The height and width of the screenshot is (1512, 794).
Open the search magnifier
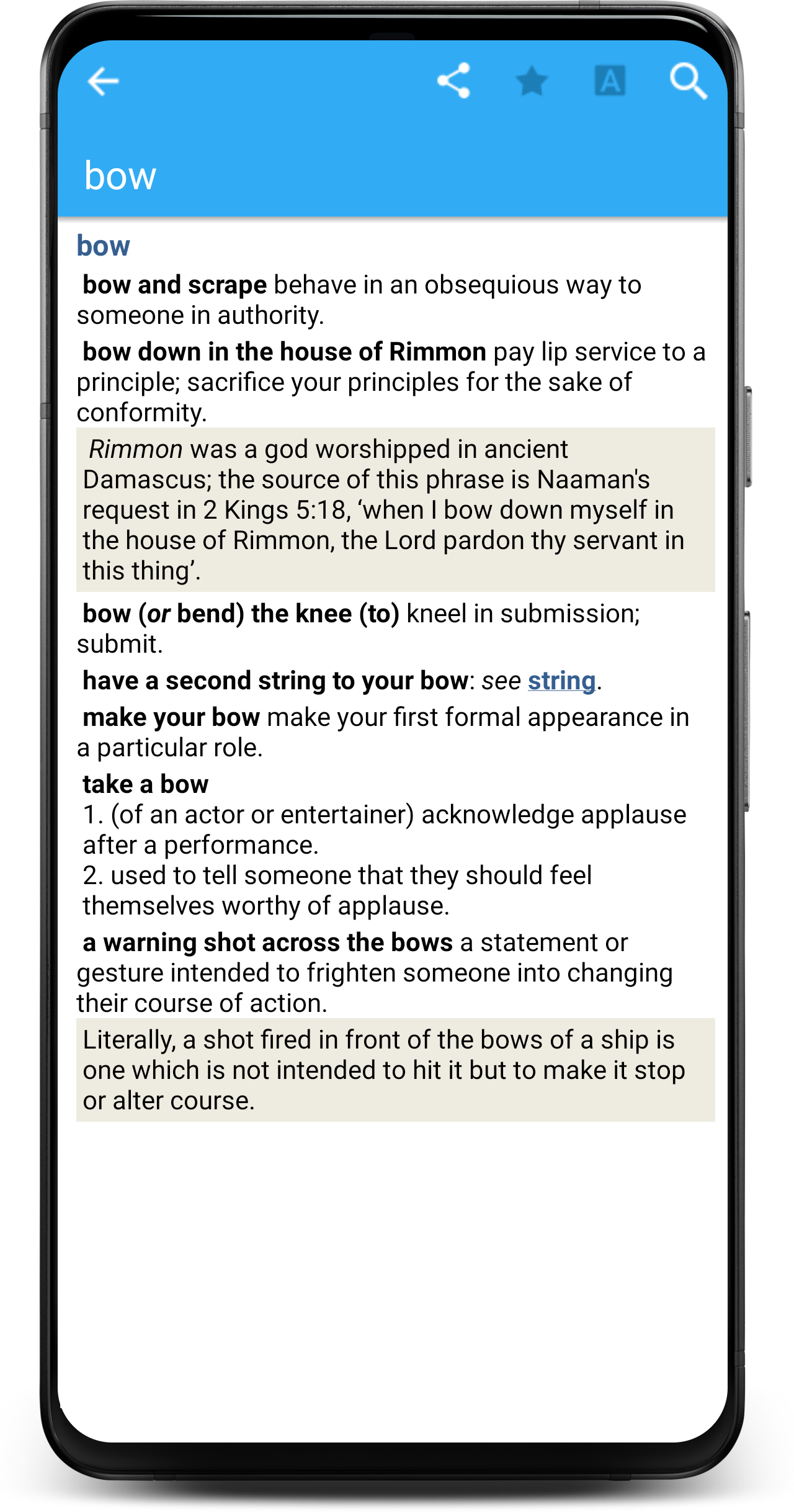pyautogui.click(x=689, y=81)
